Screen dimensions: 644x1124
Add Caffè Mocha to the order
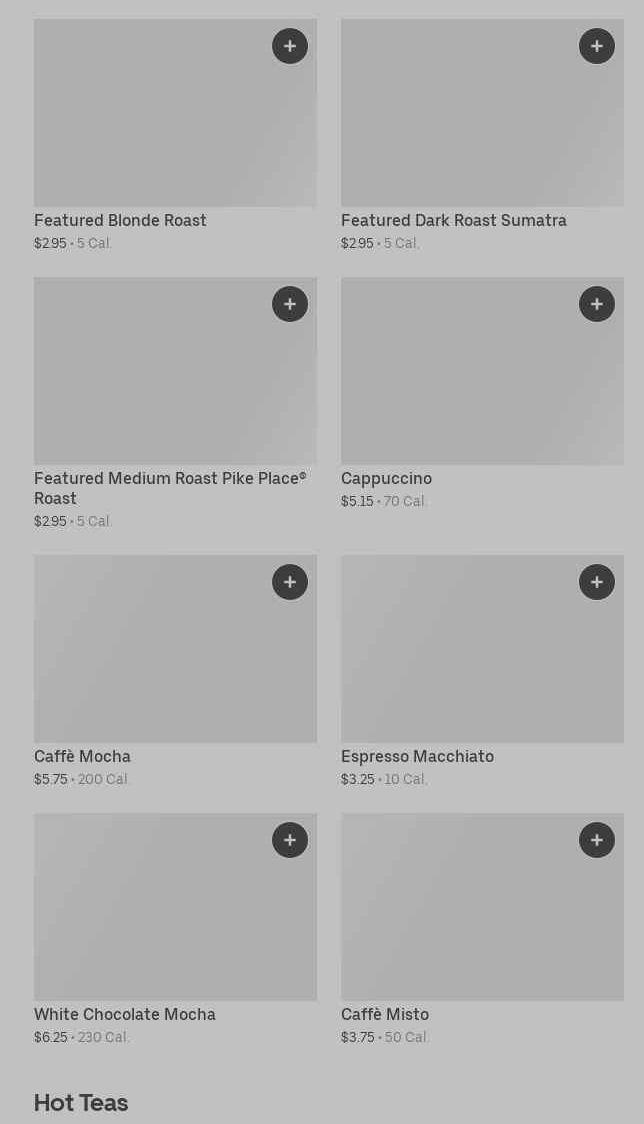click(x=290, y=582)
